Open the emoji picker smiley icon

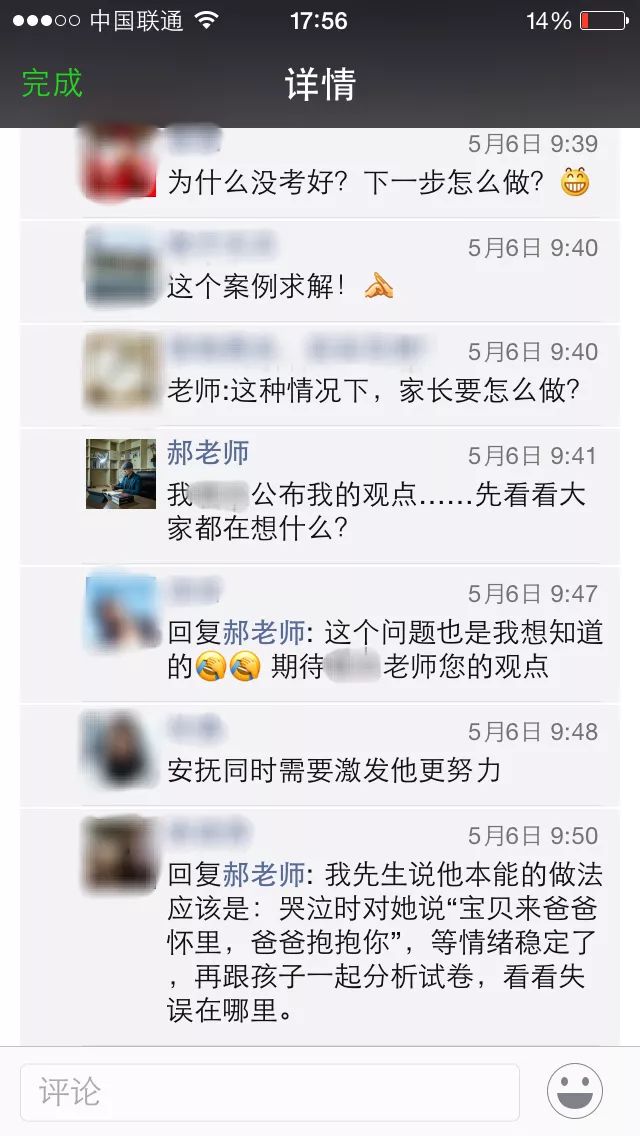pyautogui.click(x=575, y=1091)
